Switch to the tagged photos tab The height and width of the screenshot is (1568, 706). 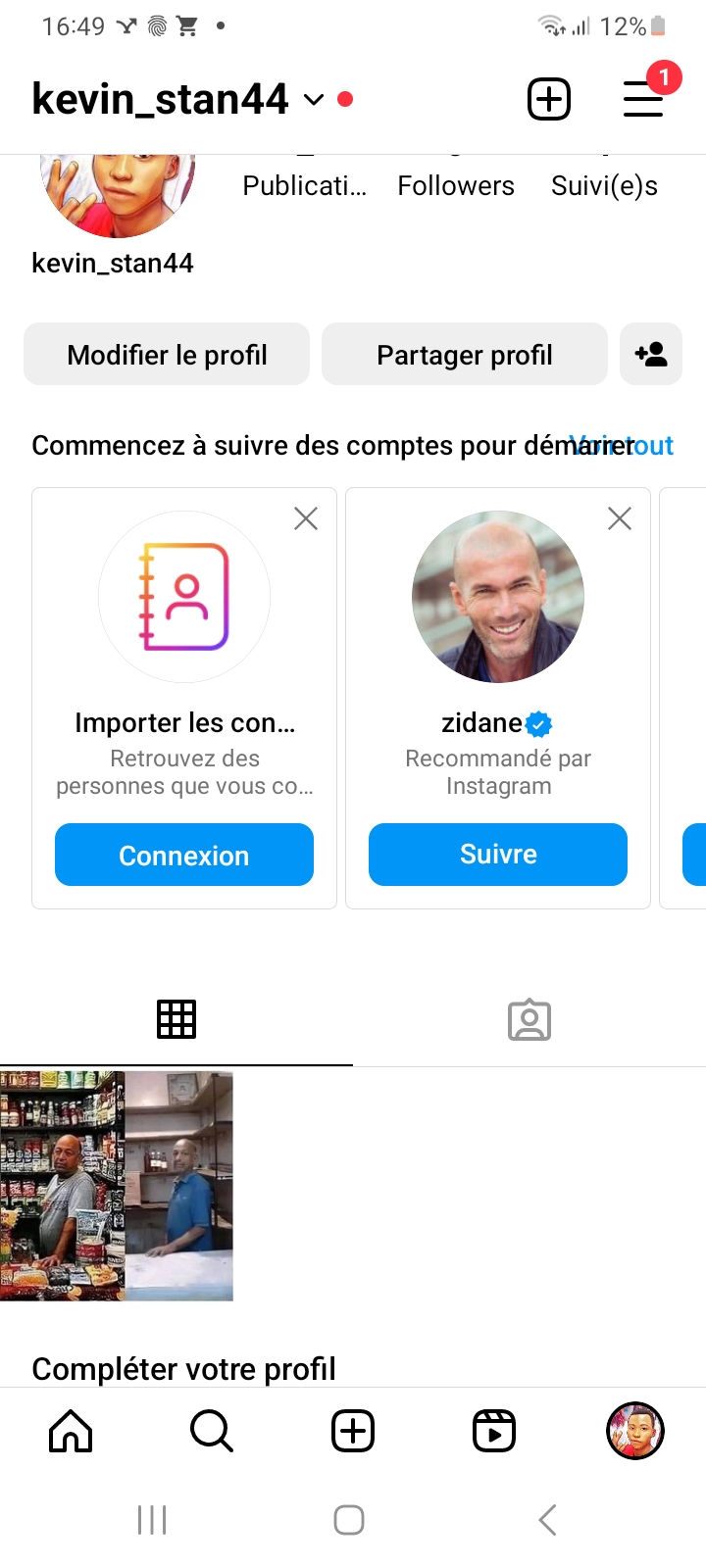529,1019
